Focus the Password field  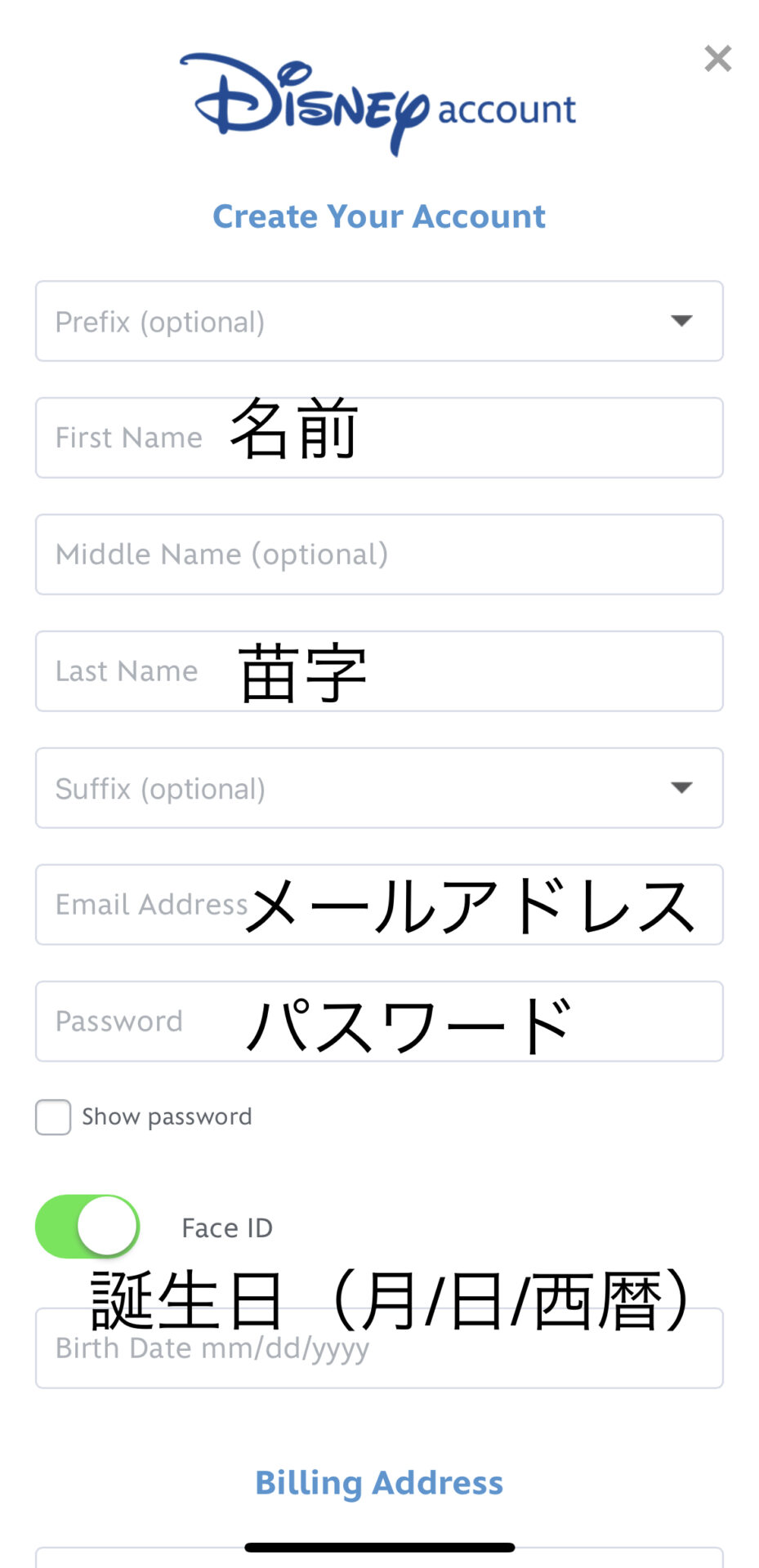[379, 1022]
